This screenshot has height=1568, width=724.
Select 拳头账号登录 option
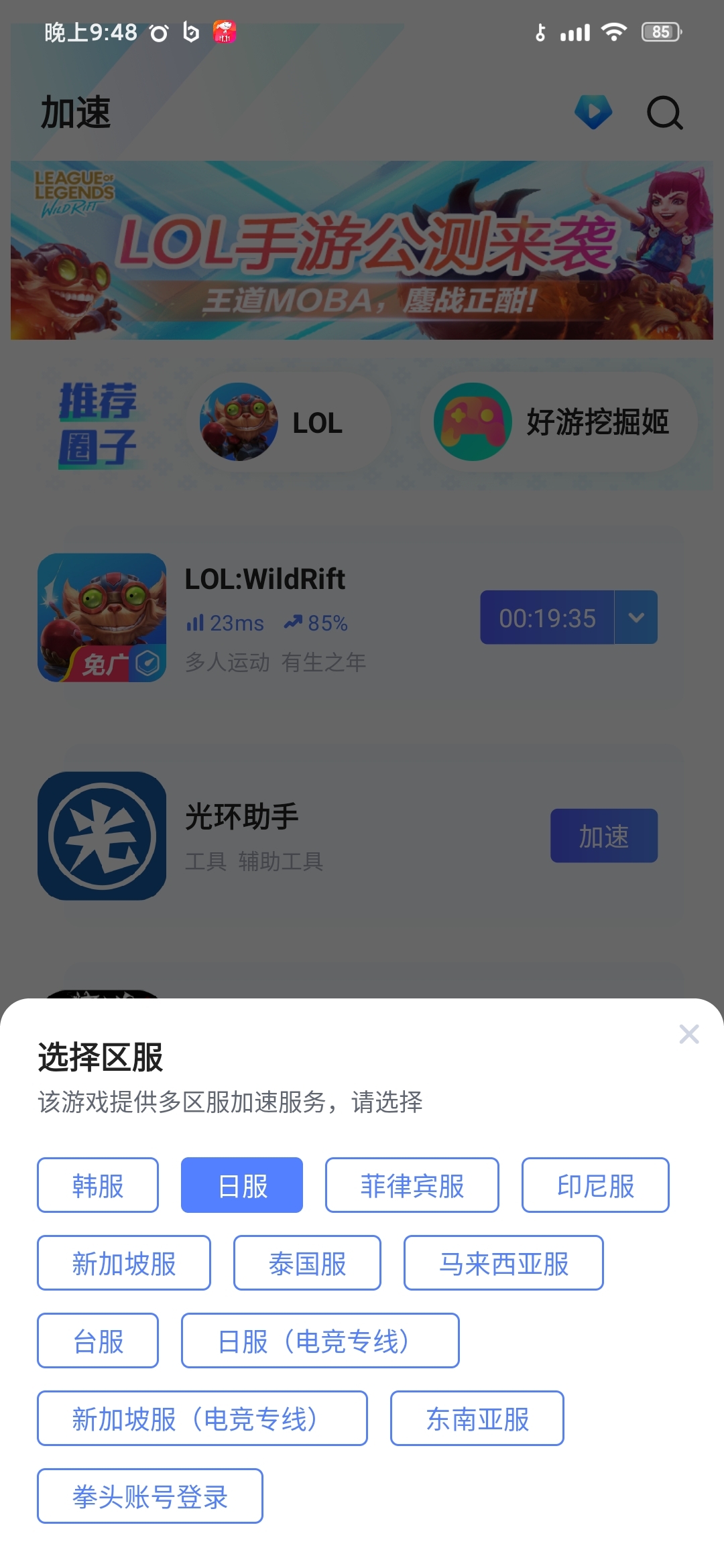(x=150, y=1496)
